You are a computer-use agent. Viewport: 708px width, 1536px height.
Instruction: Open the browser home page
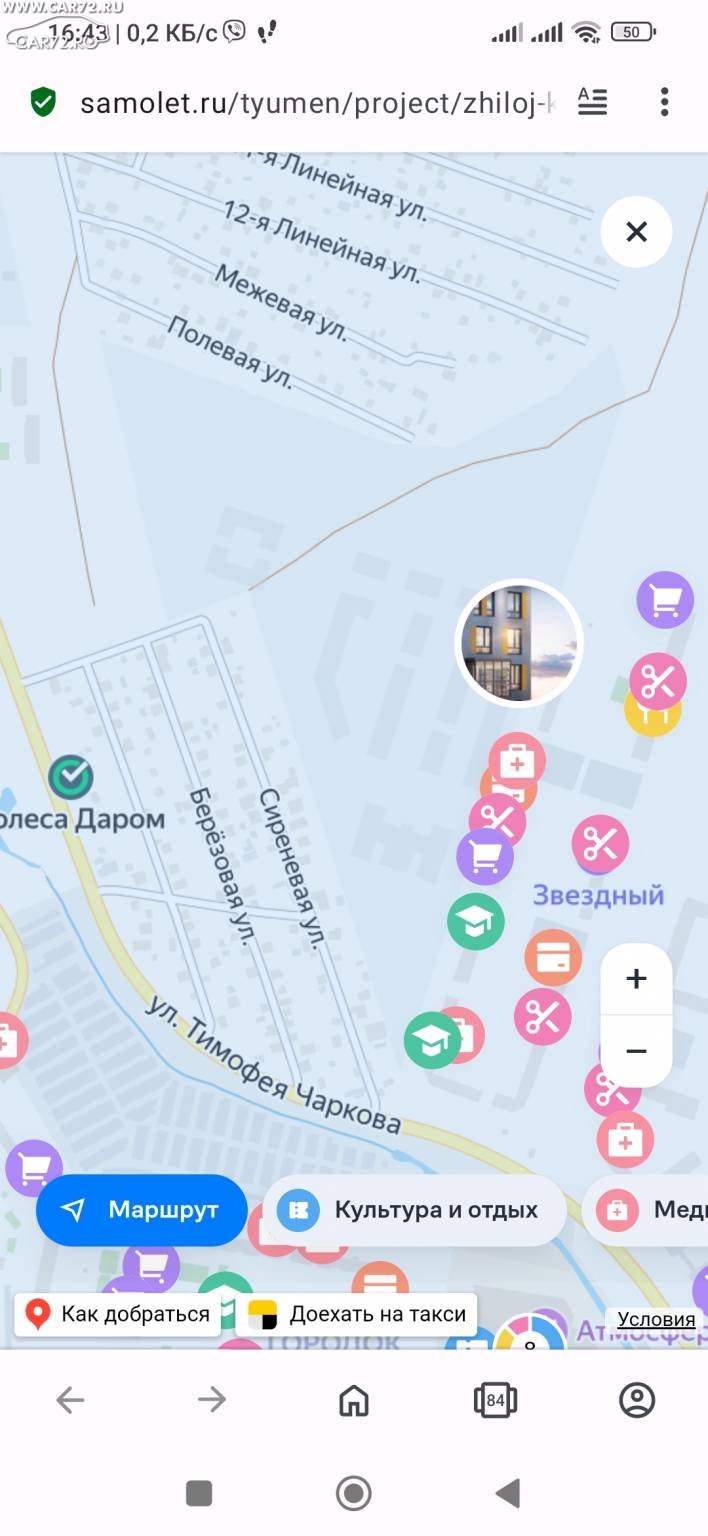[353, 1401]
